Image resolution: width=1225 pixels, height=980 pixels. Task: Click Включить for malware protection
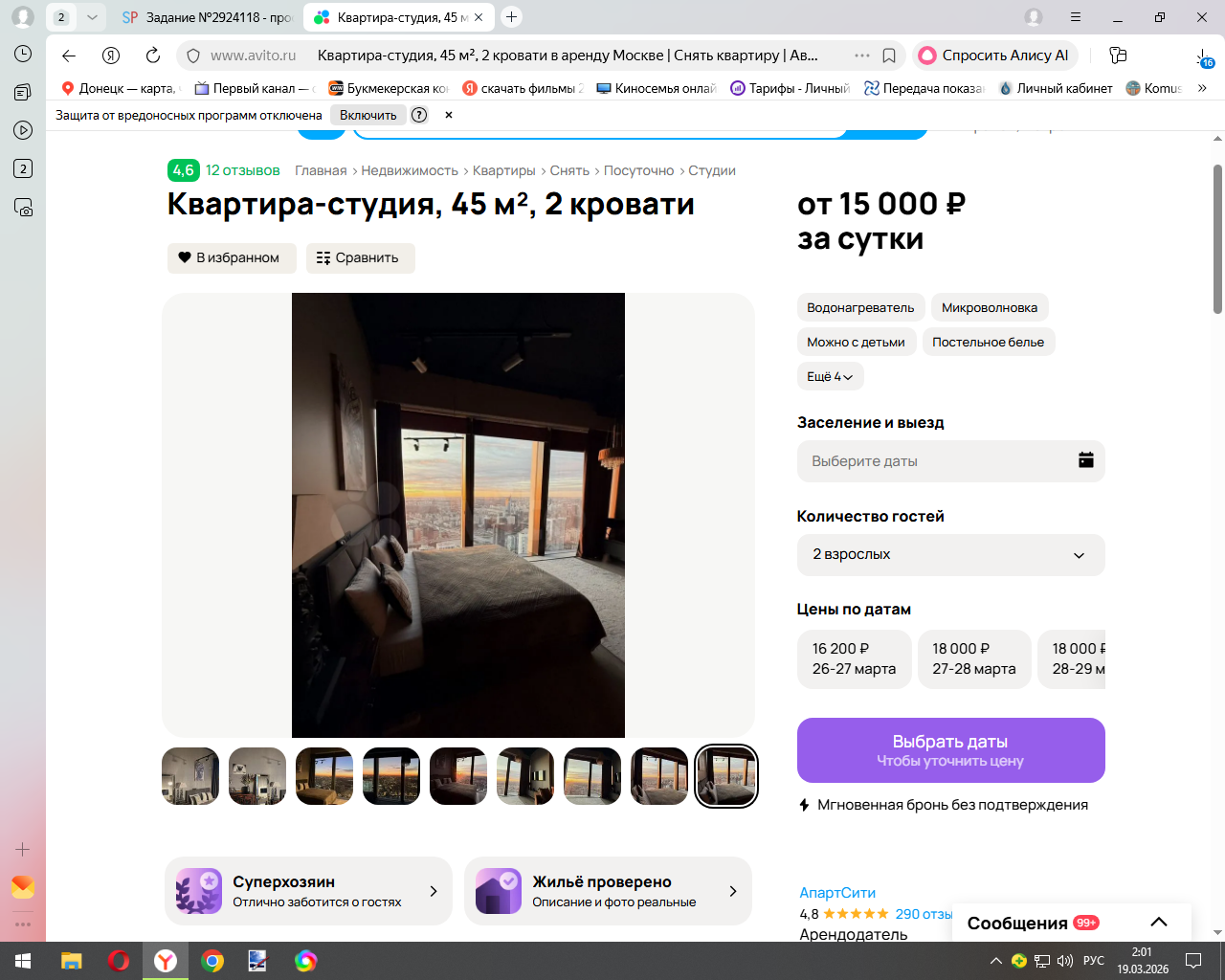coord(367,115)
